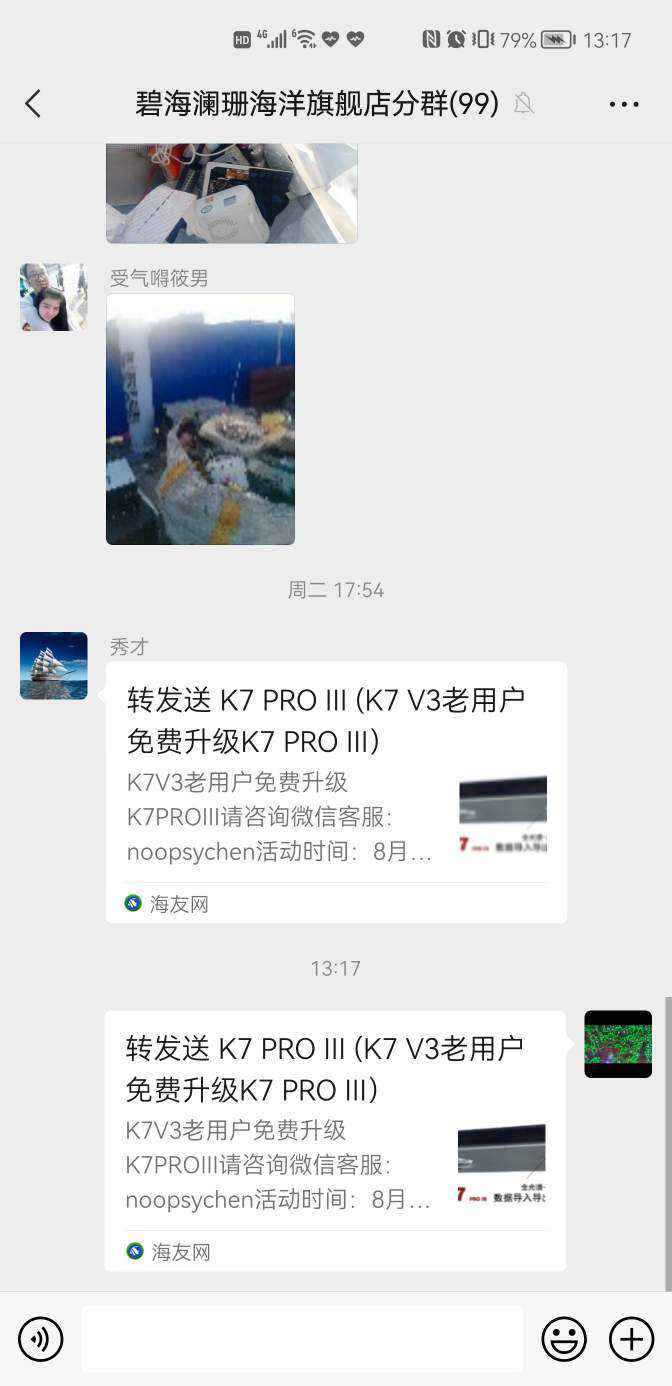
Task: Open the plus attachments menu
Action: point(631,1339)
